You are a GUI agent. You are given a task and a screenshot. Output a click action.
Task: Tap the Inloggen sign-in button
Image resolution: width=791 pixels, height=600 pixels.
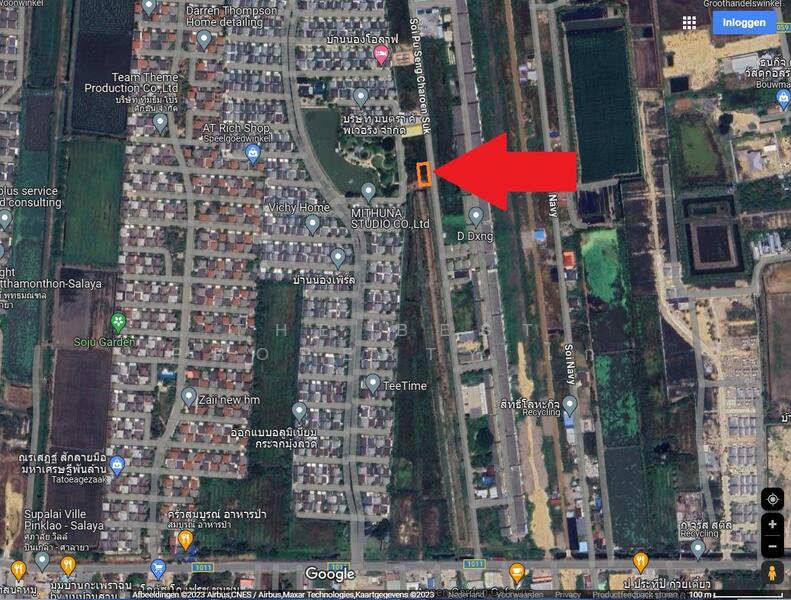(743, 22)
